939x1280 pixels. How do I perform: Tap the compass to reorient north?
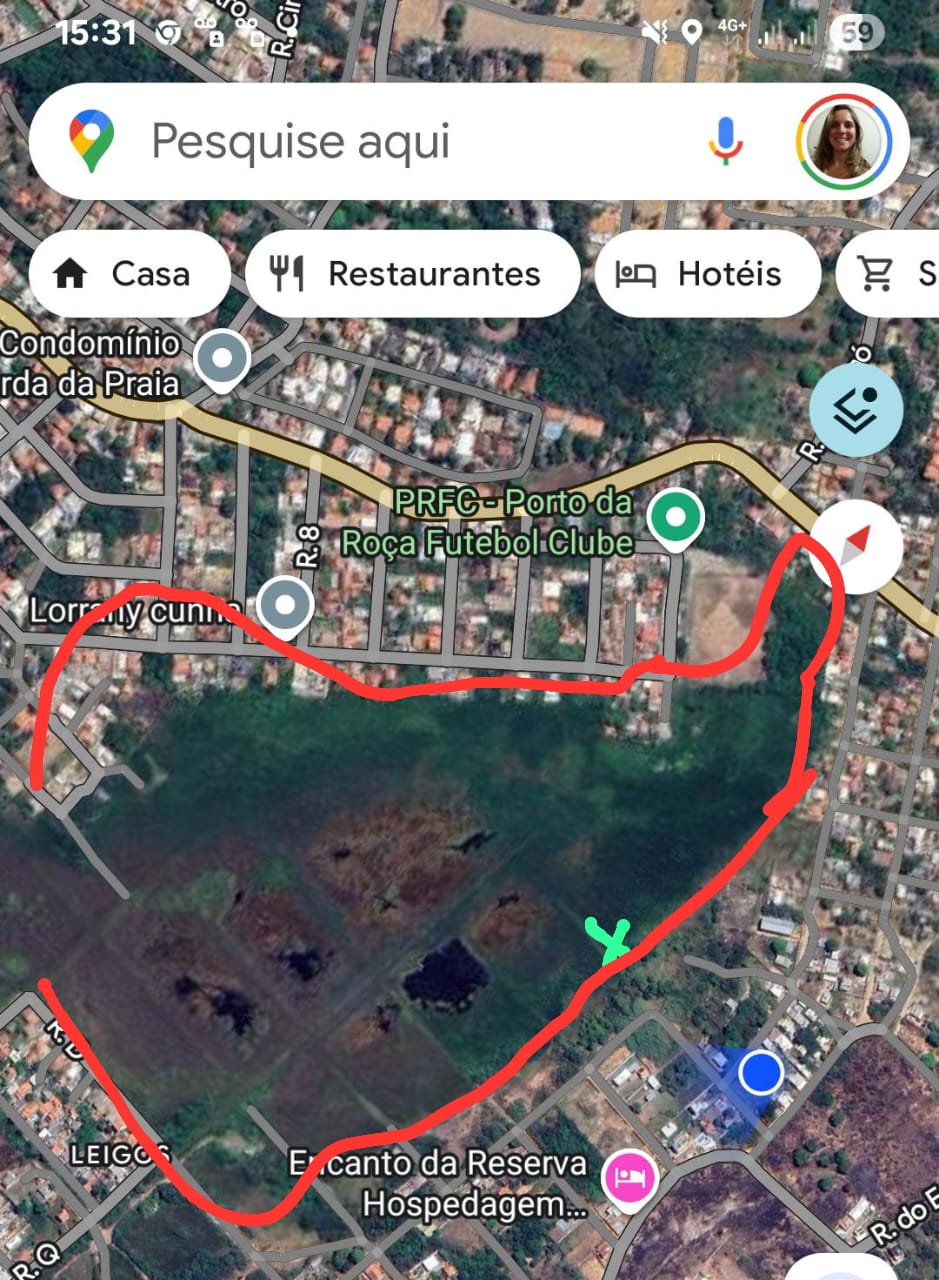coord(856,546)
